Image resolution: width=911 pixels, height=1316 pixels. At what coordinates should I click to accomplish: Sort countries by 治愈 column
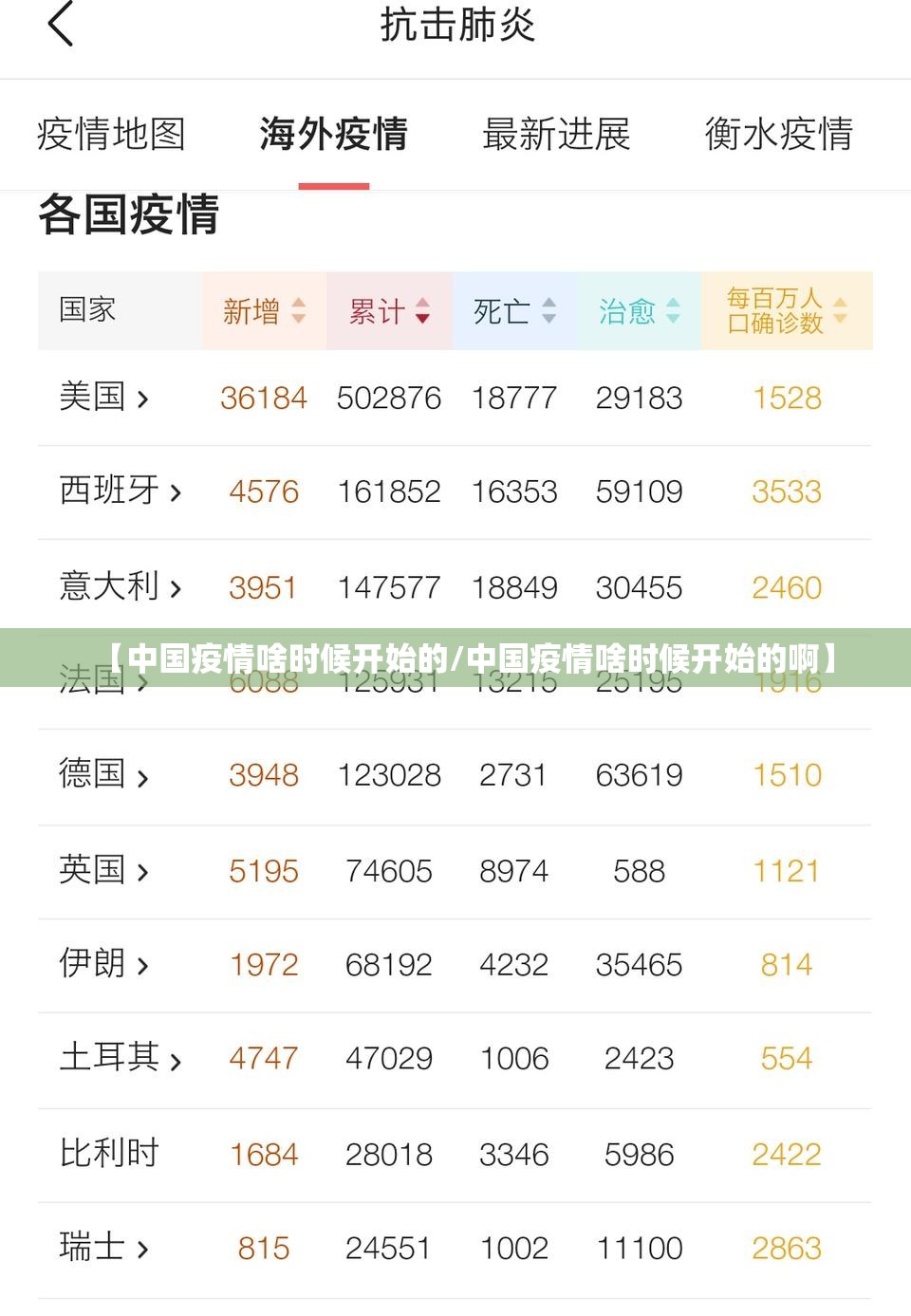(640, 311)
